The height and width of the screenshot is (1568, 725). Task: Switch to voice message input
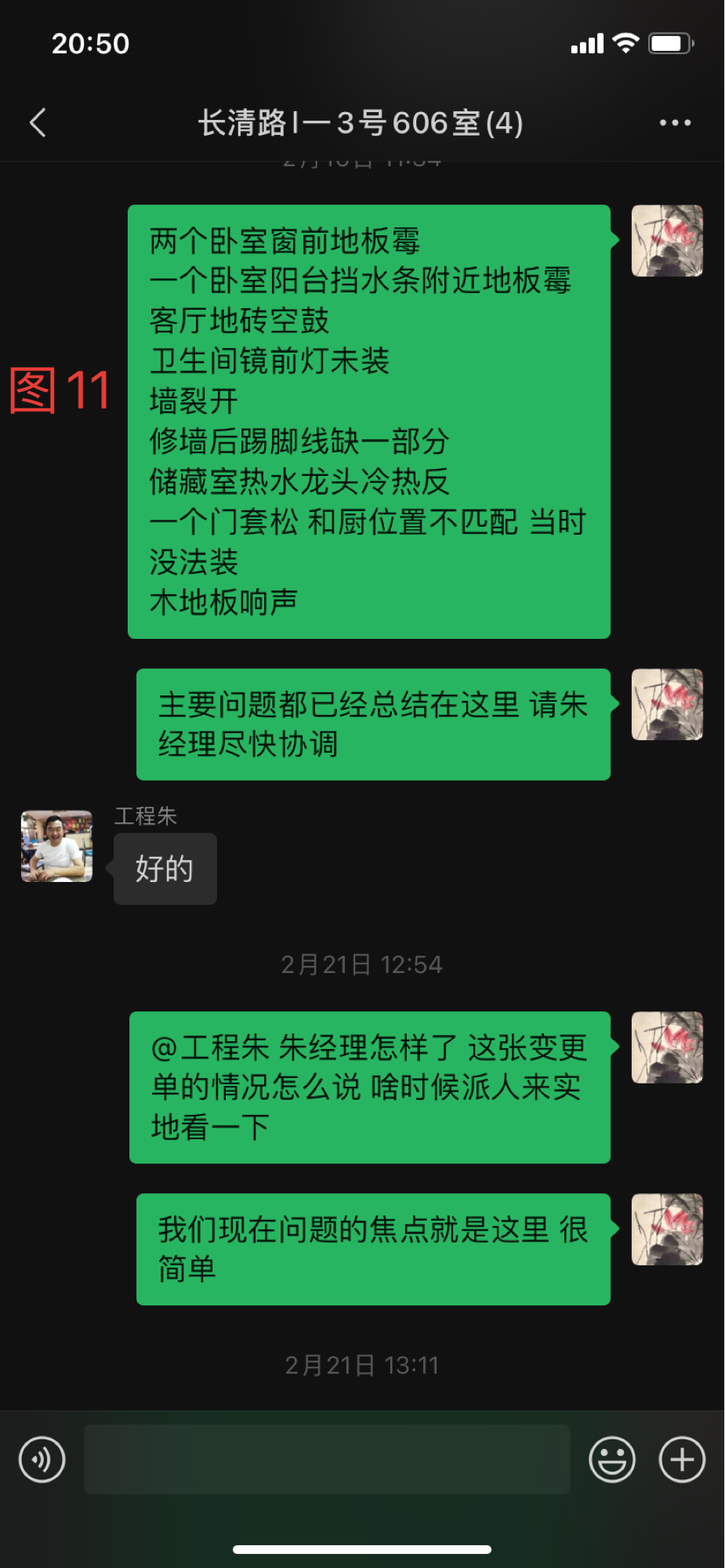pyautogui.click(x=42, y=1459)
